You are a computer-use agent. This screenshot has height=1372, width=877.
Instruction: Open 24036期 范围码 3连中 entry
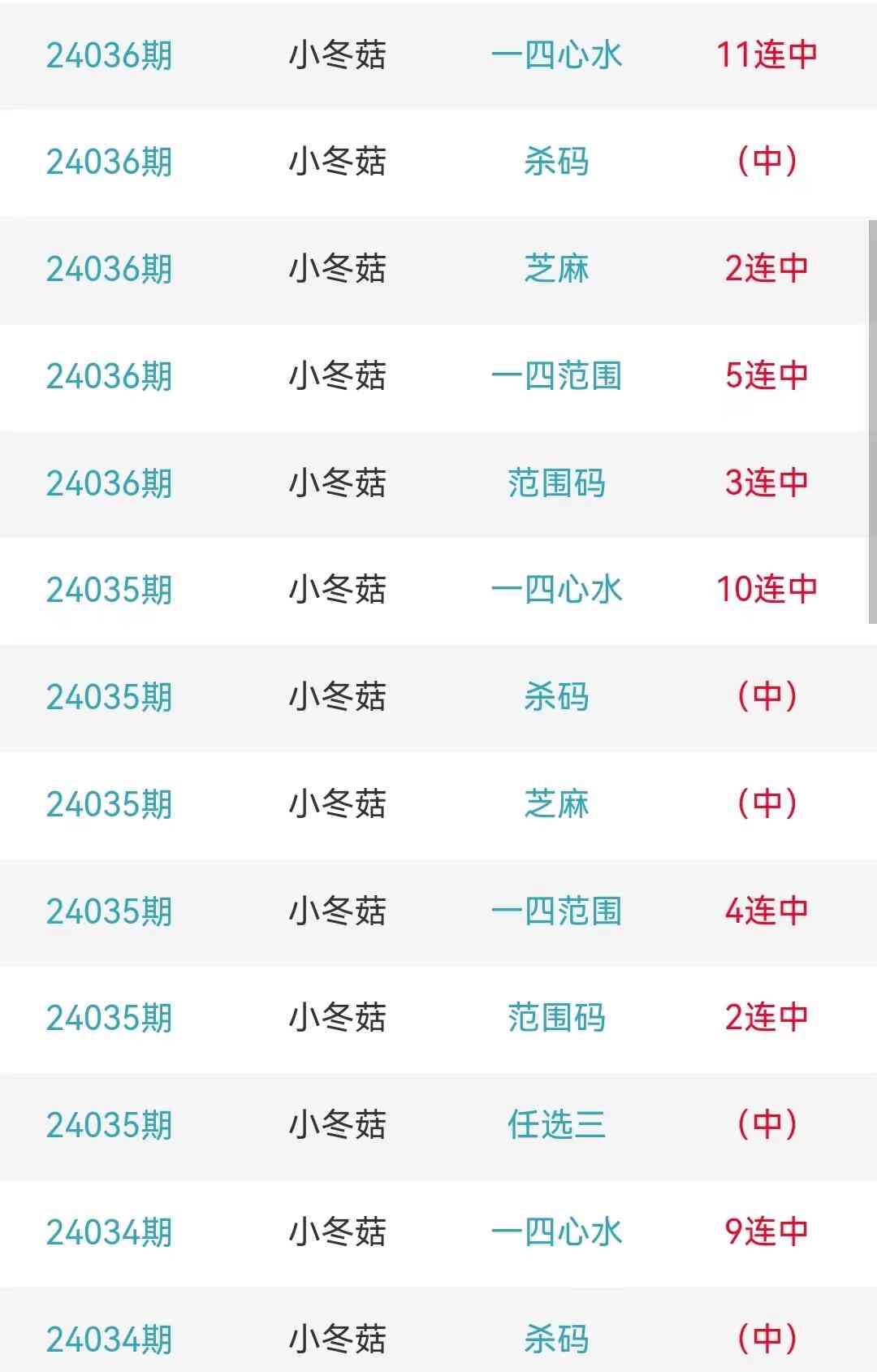point(556,483)
